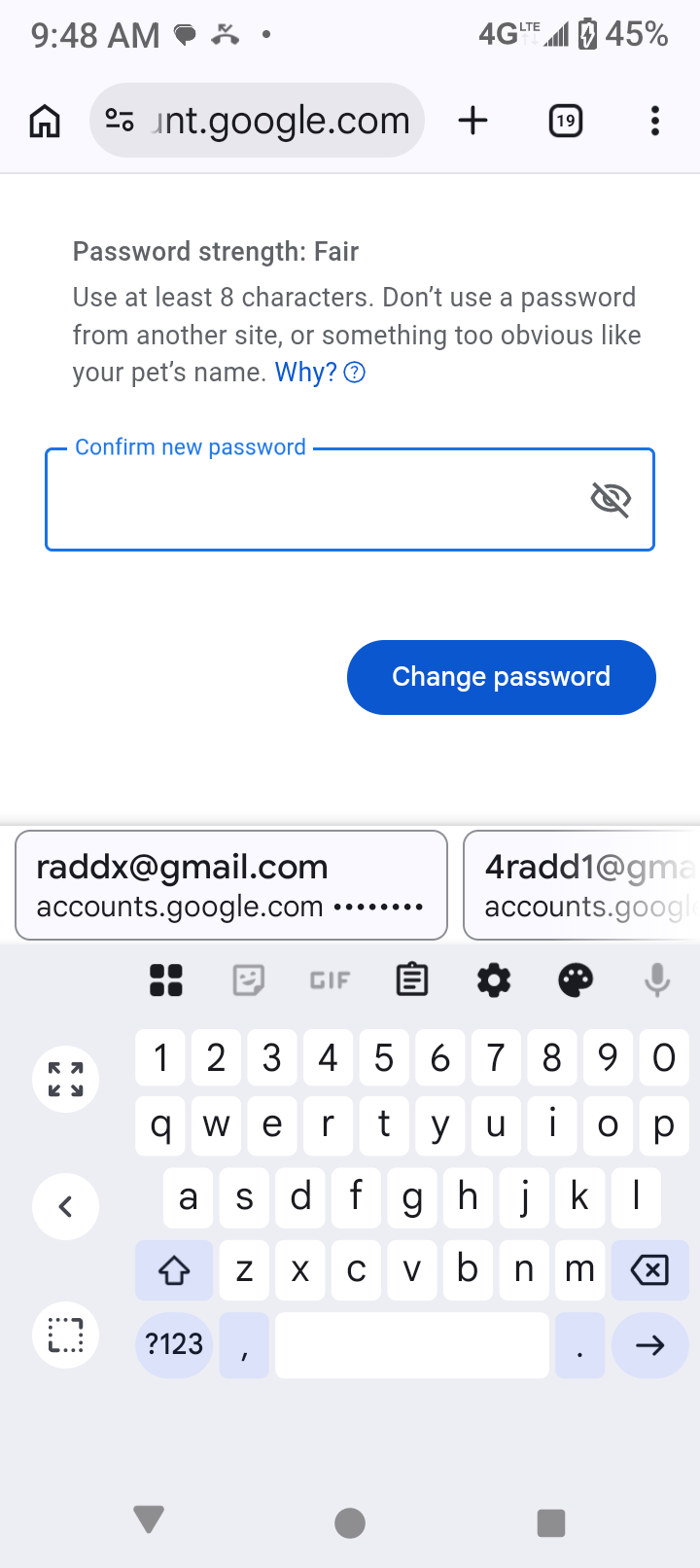Viewport: 700px width, 1568px height.
Task: Start voice typing with the microphone
Action: click(x=657, y=980)
